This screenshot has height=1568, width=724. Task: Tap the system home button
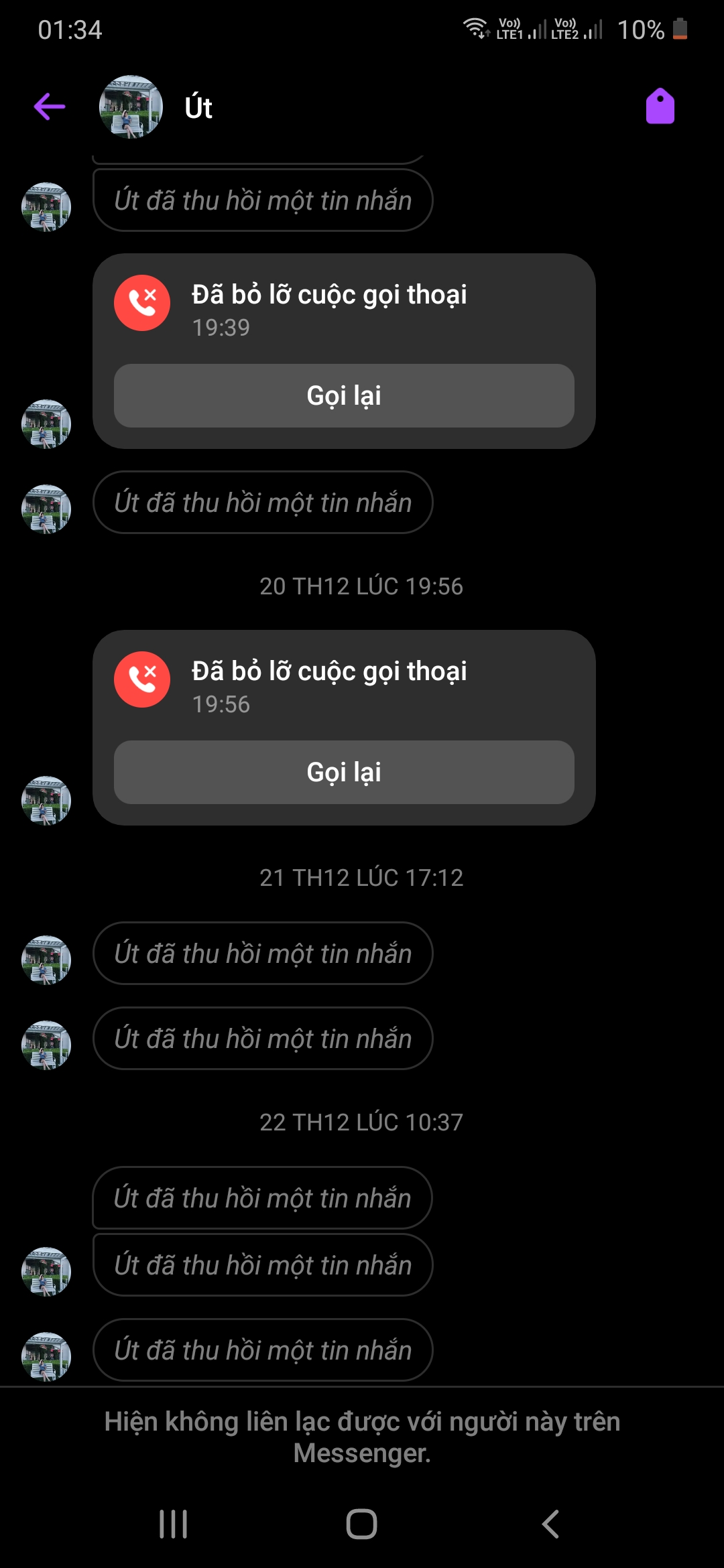[x=361, y=1524]
